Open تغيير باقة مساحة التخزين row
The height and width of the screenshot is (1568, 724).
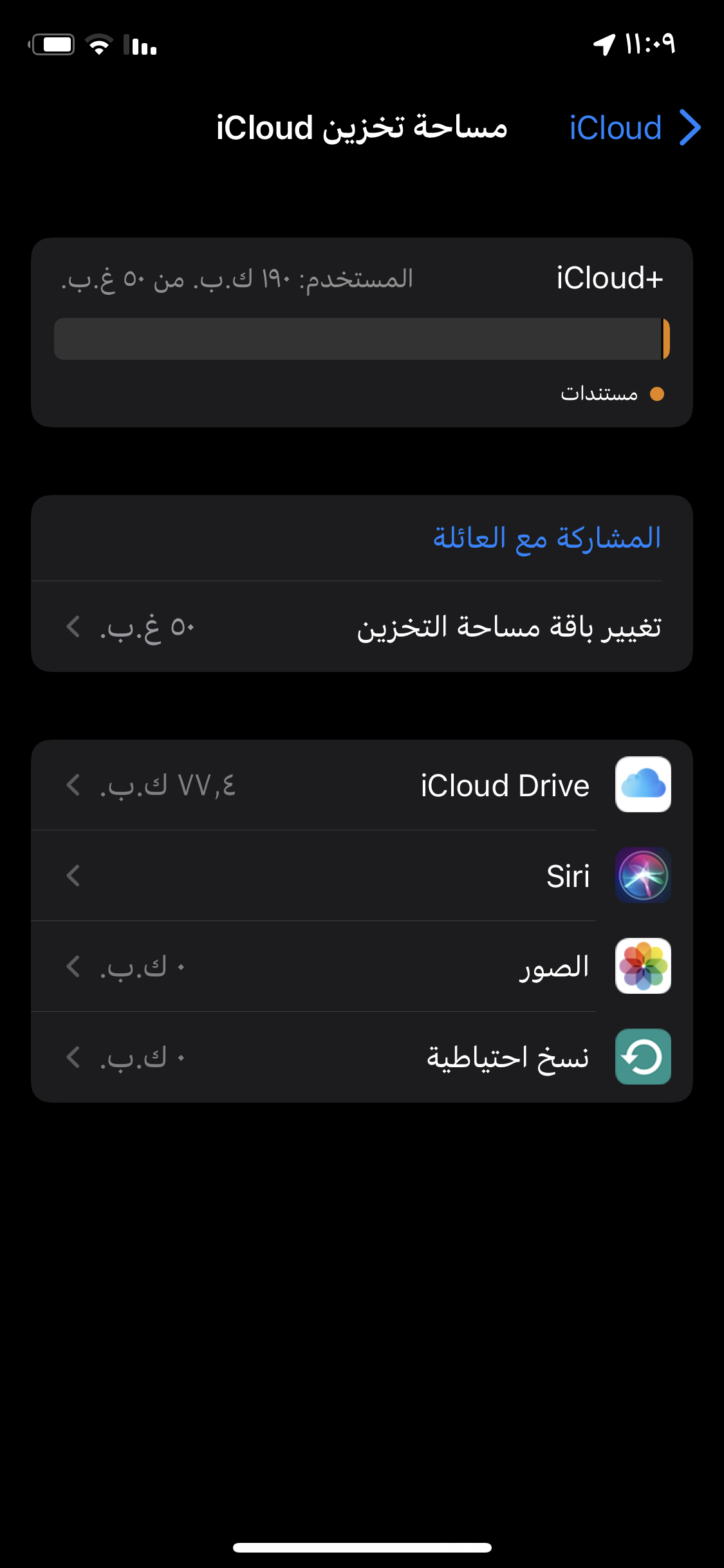point(362,627)
